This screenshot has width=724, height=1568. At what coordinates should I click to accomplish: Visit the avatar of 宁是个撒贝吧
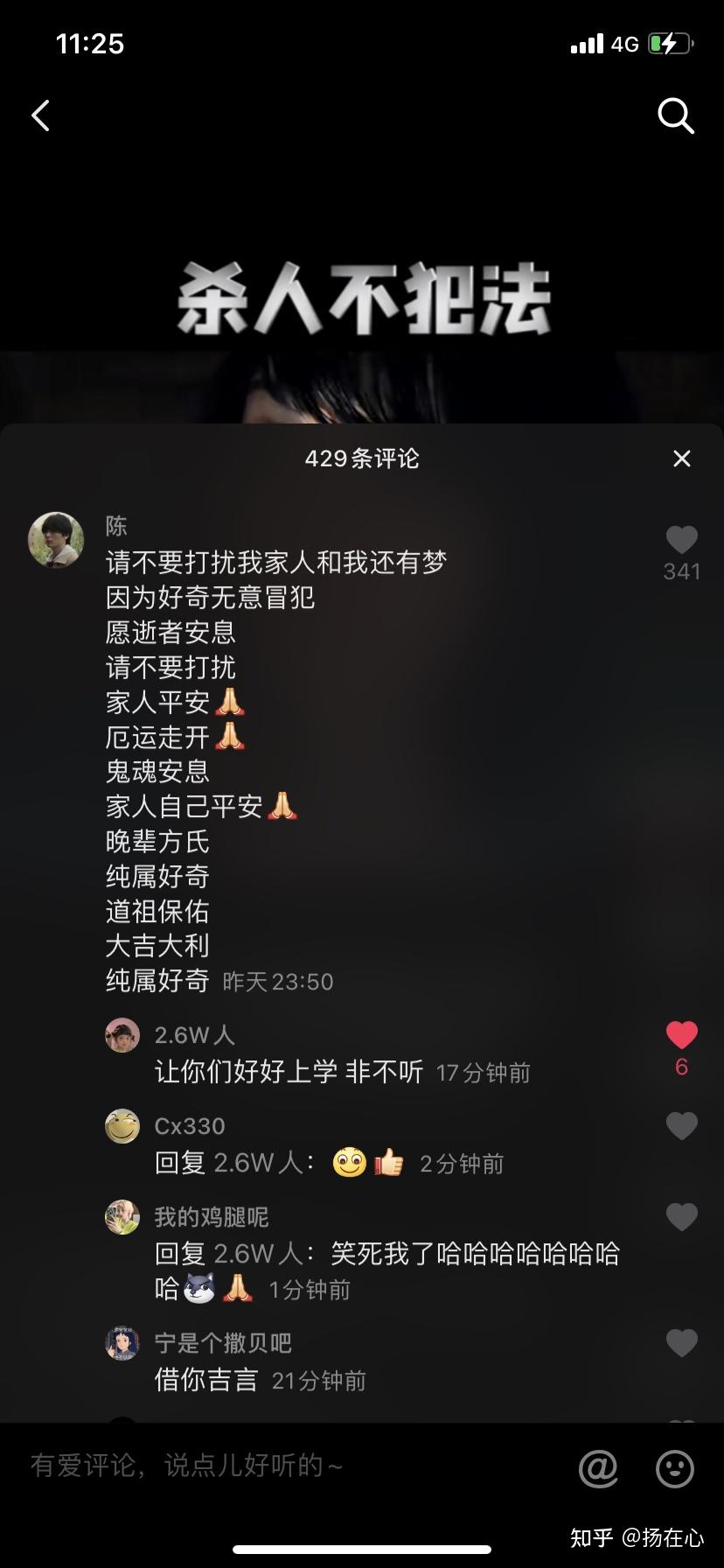click(x=122, y=1343)
